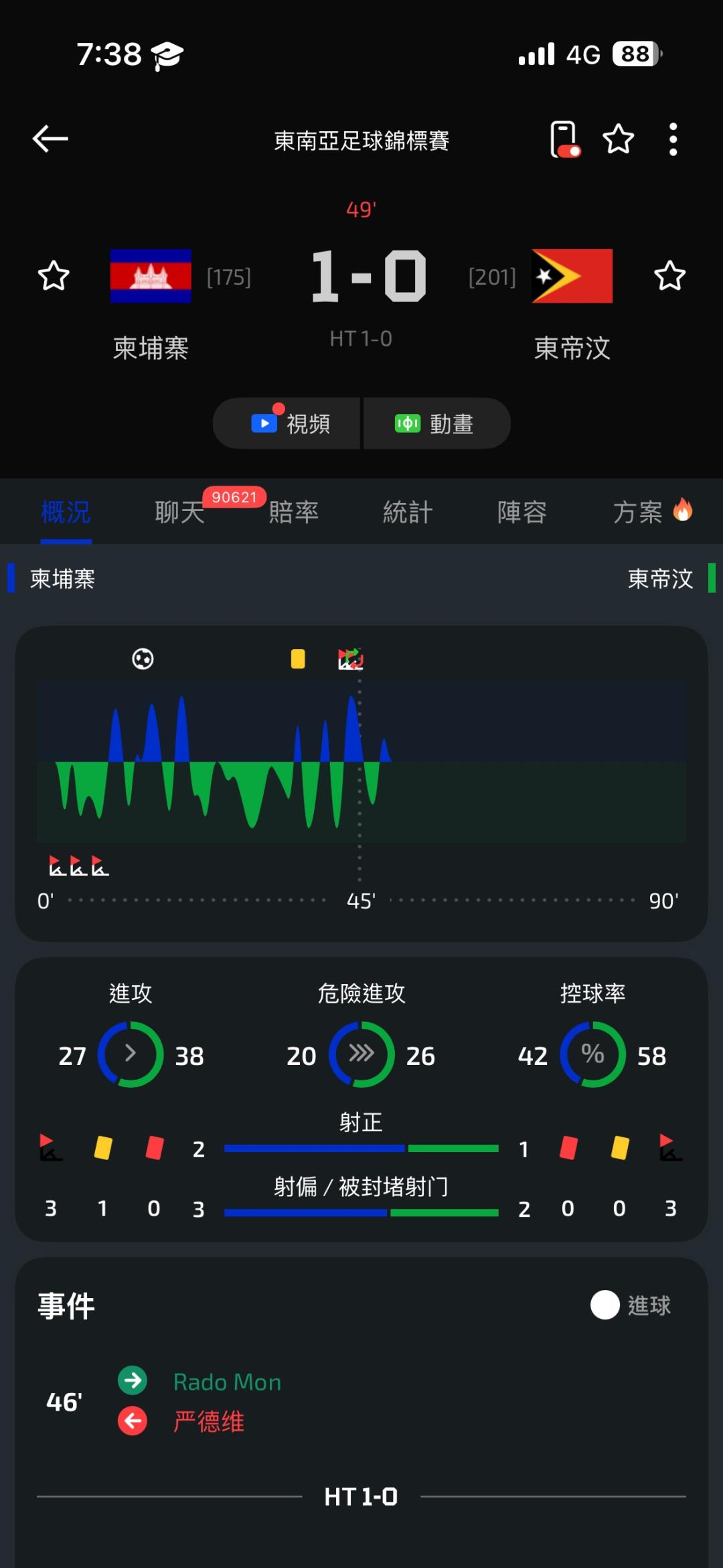
Task: Switch to the 統計 tab
Action: pyautogui.click(x=407, y=512)
